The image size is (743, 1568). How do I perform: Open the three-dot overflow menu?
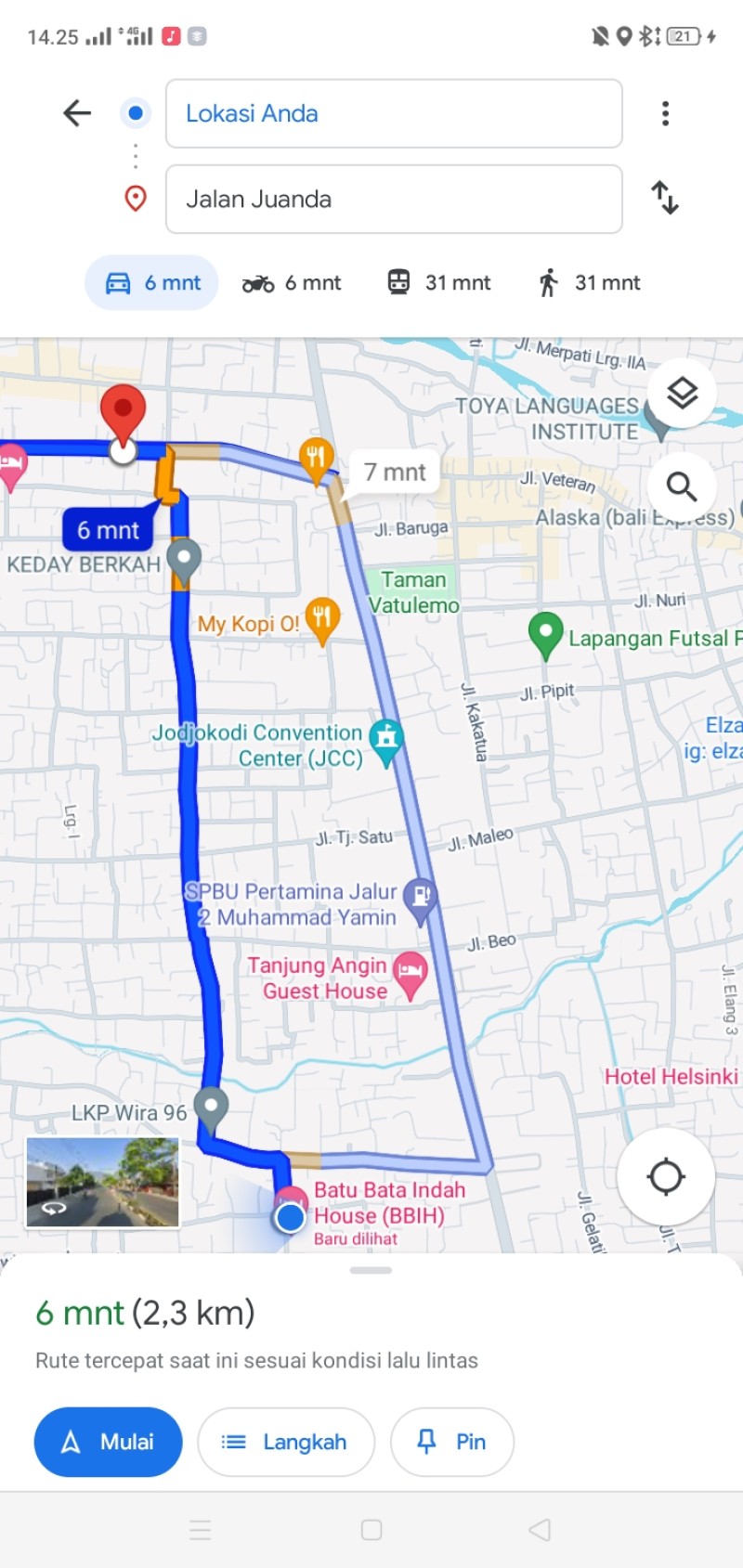pyautogui.click(x=665, y=113)
